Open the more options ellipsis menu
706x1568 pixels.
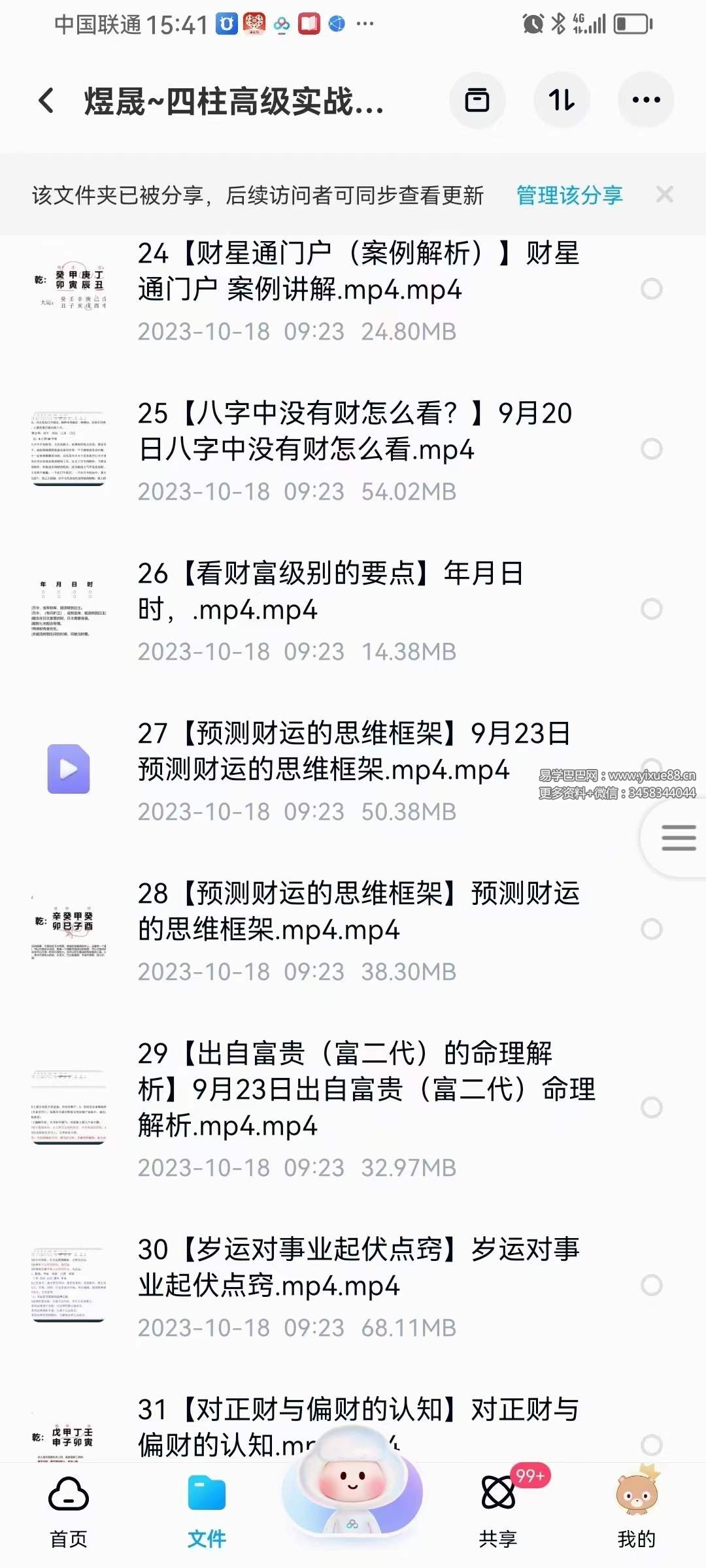645,99
